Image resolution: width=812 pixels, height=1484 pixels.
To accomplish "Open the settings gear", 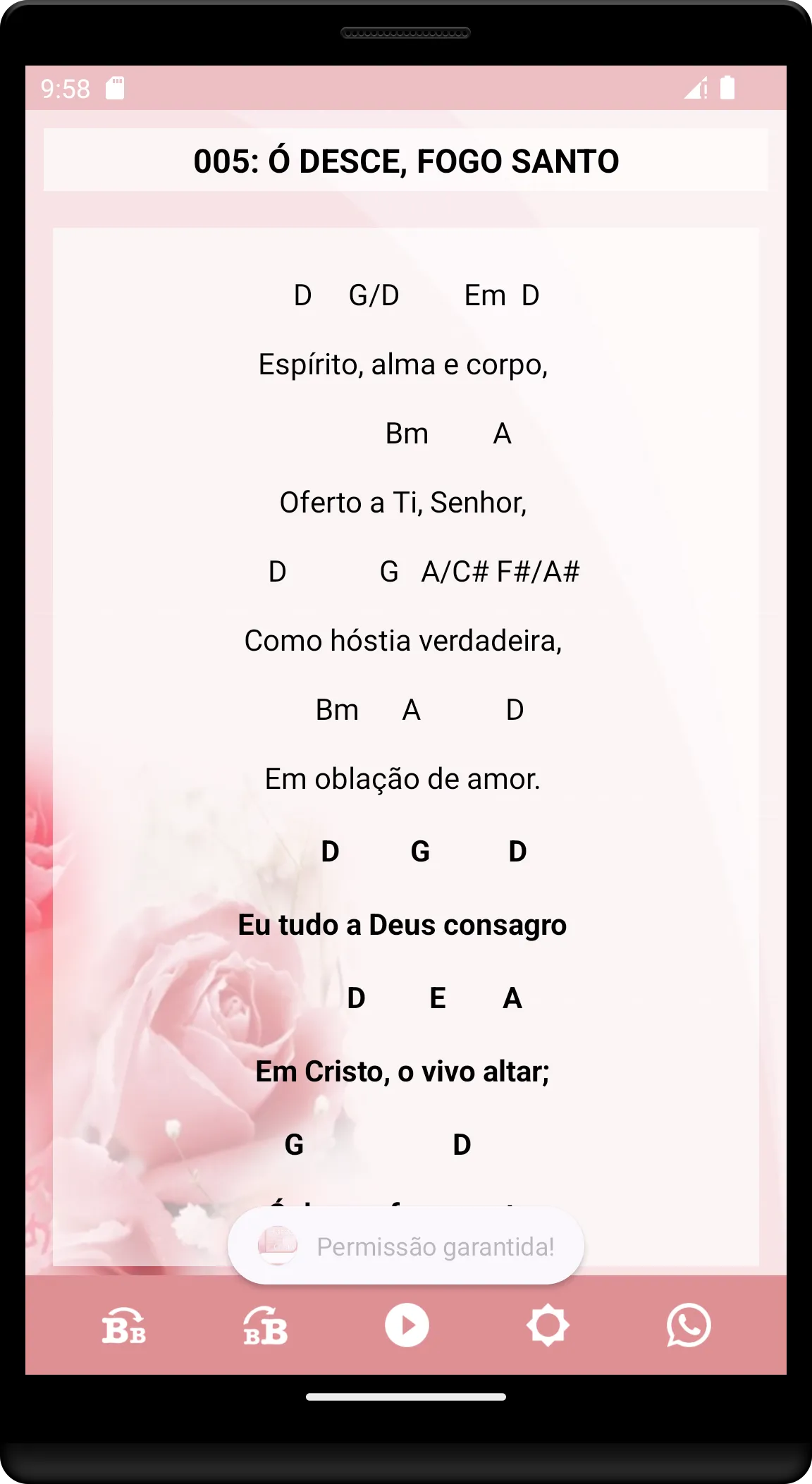I will [548, 1325].
